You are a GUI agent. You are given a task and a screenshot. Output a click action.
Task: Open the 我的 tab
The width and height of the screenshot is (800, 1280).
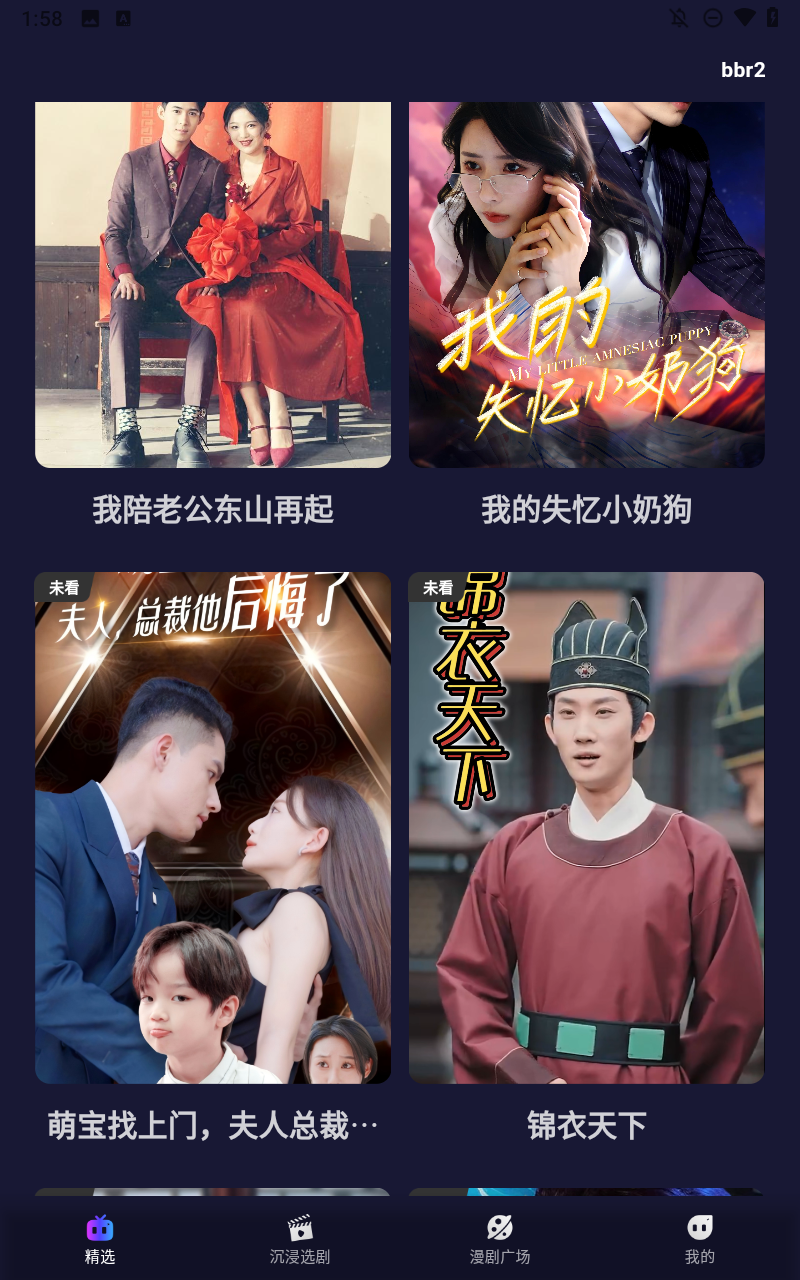click(x=700, y=1239)
